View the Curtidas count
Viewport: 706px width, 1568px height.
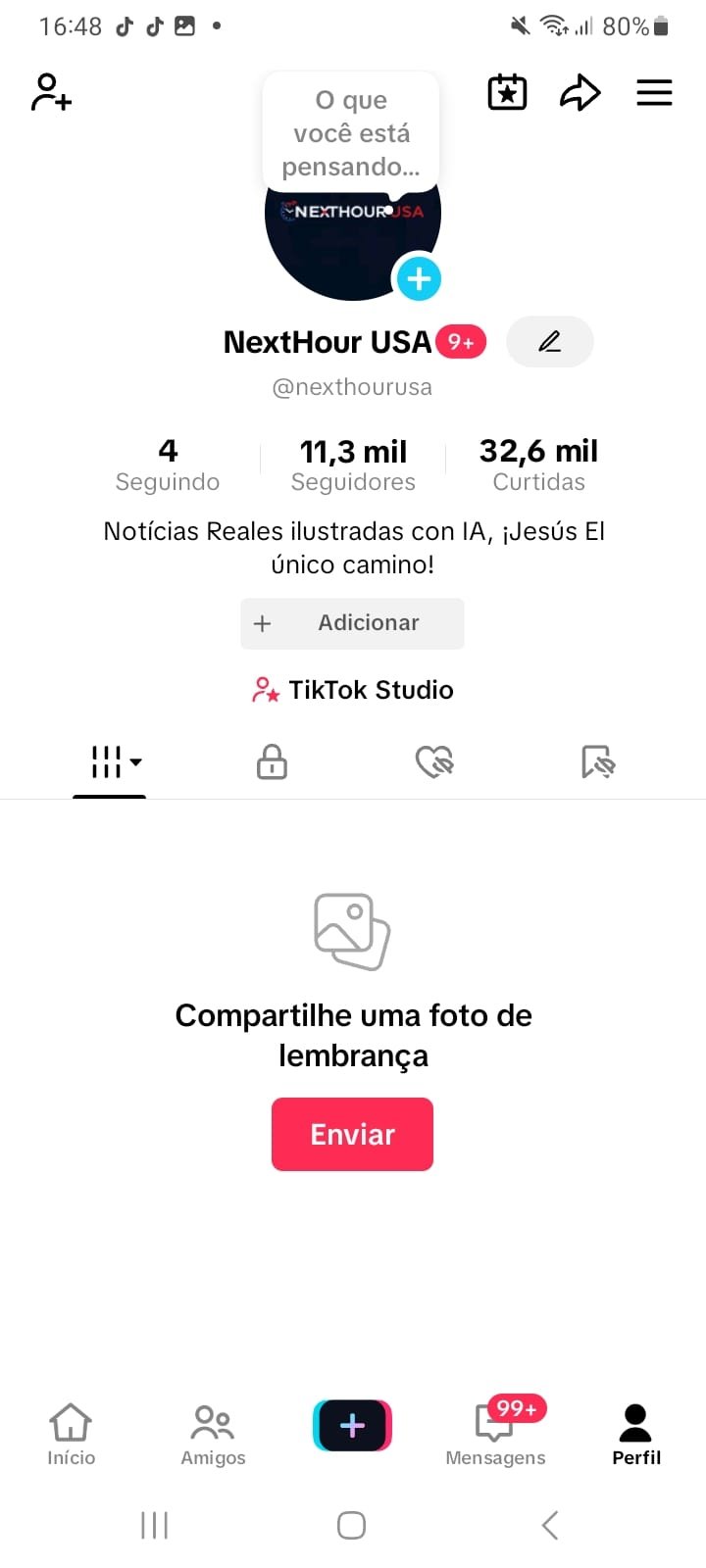coord(538,465)
